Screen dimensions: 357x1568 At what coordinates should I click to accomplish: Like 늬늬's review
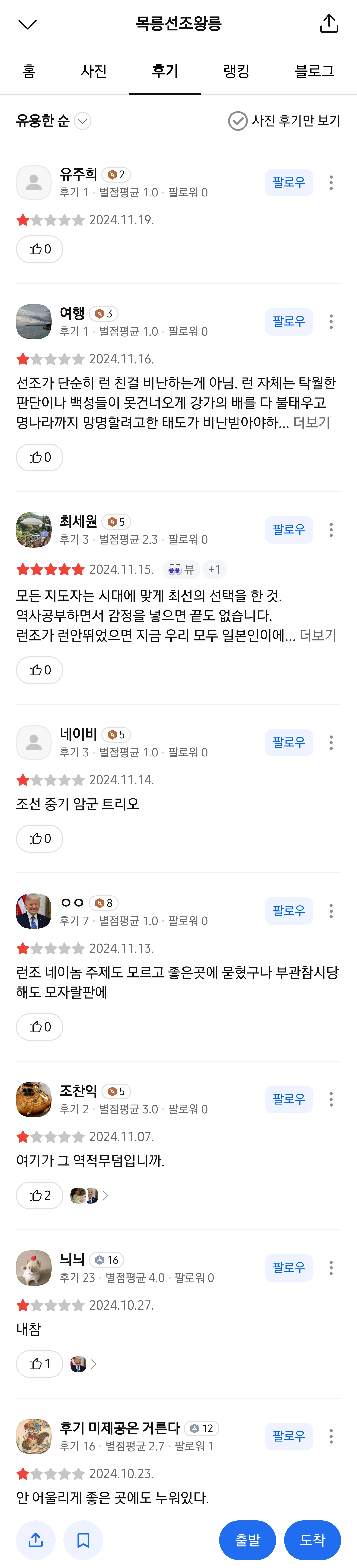(x=40, y=1364)
